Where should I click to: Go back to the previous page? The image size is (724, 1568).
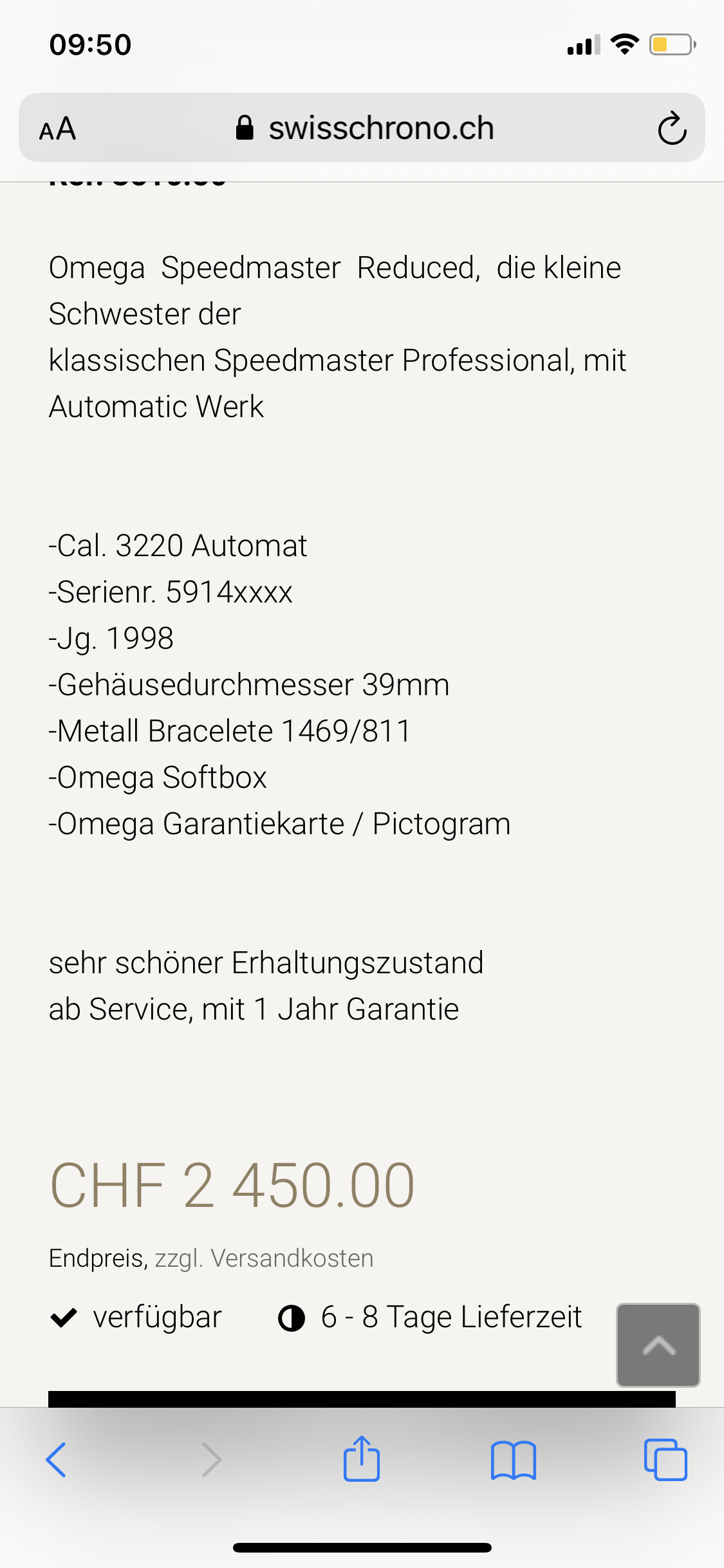tap(57, 1459)
